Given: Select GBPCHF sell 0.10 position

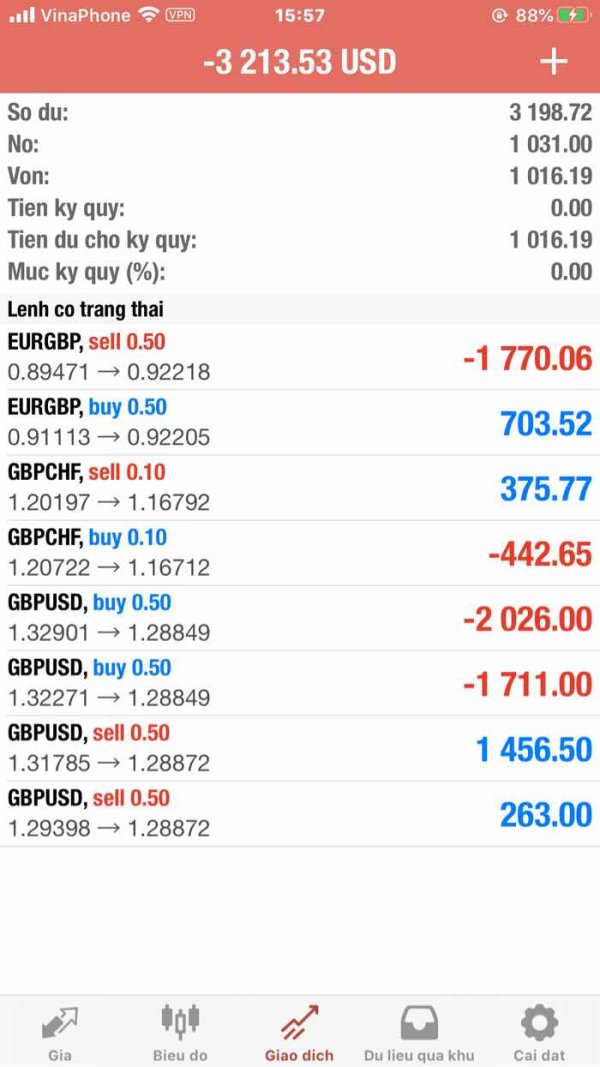Looking at the screenshot, I should pyautogui.click(x=300, y=488).
